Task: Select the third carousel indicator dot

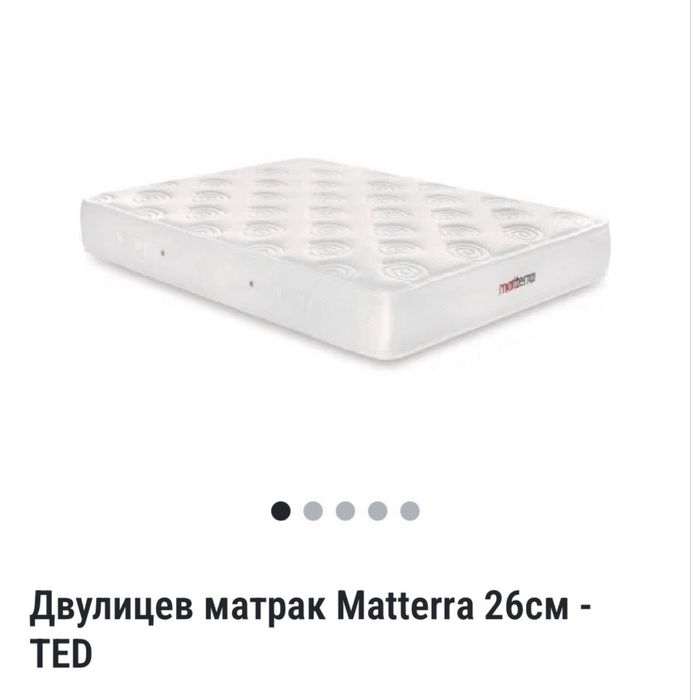Action: click(x=346, y=511)
